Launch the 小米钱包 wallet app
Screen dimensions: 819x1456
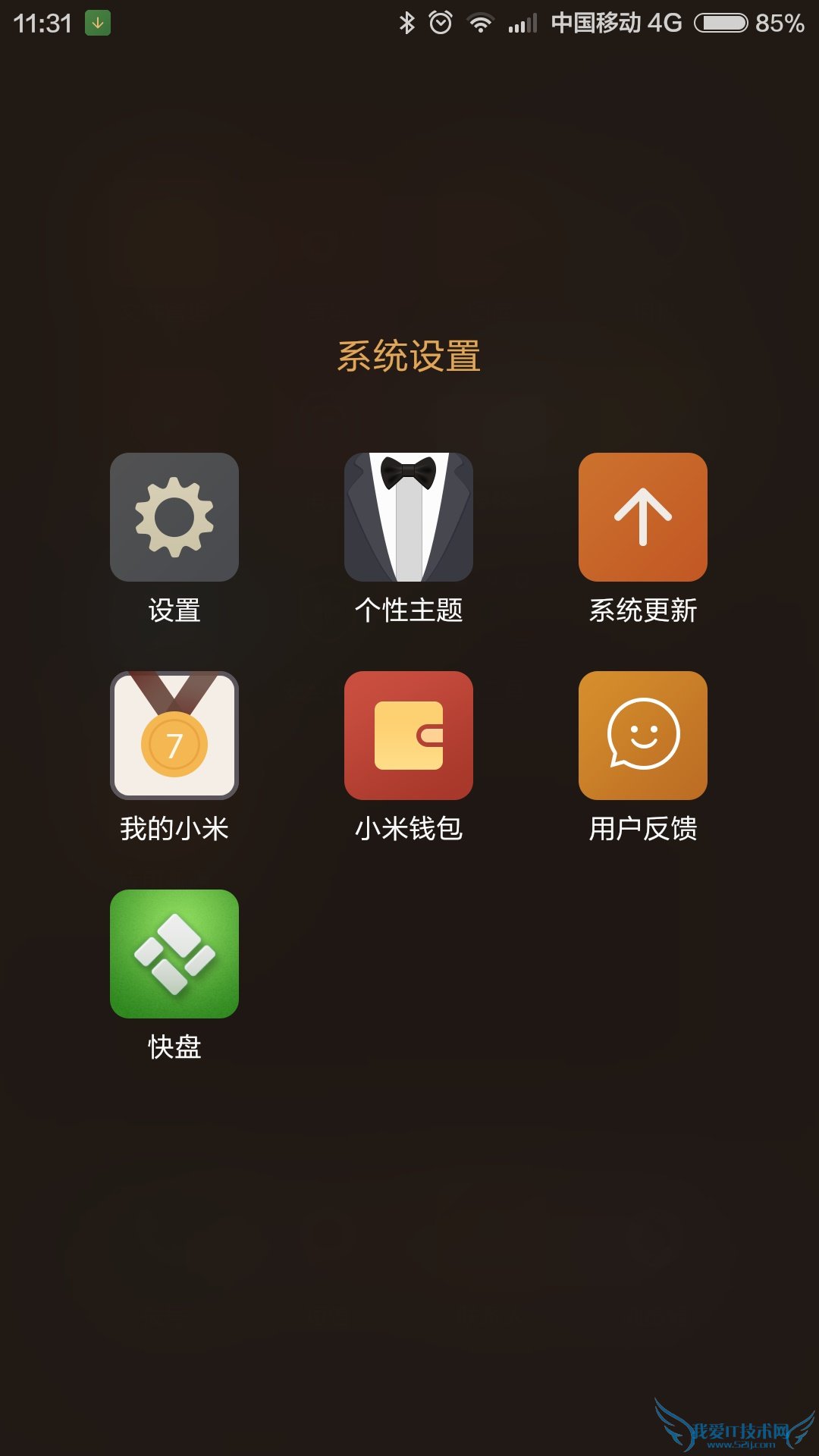click(x=409, y=736)
